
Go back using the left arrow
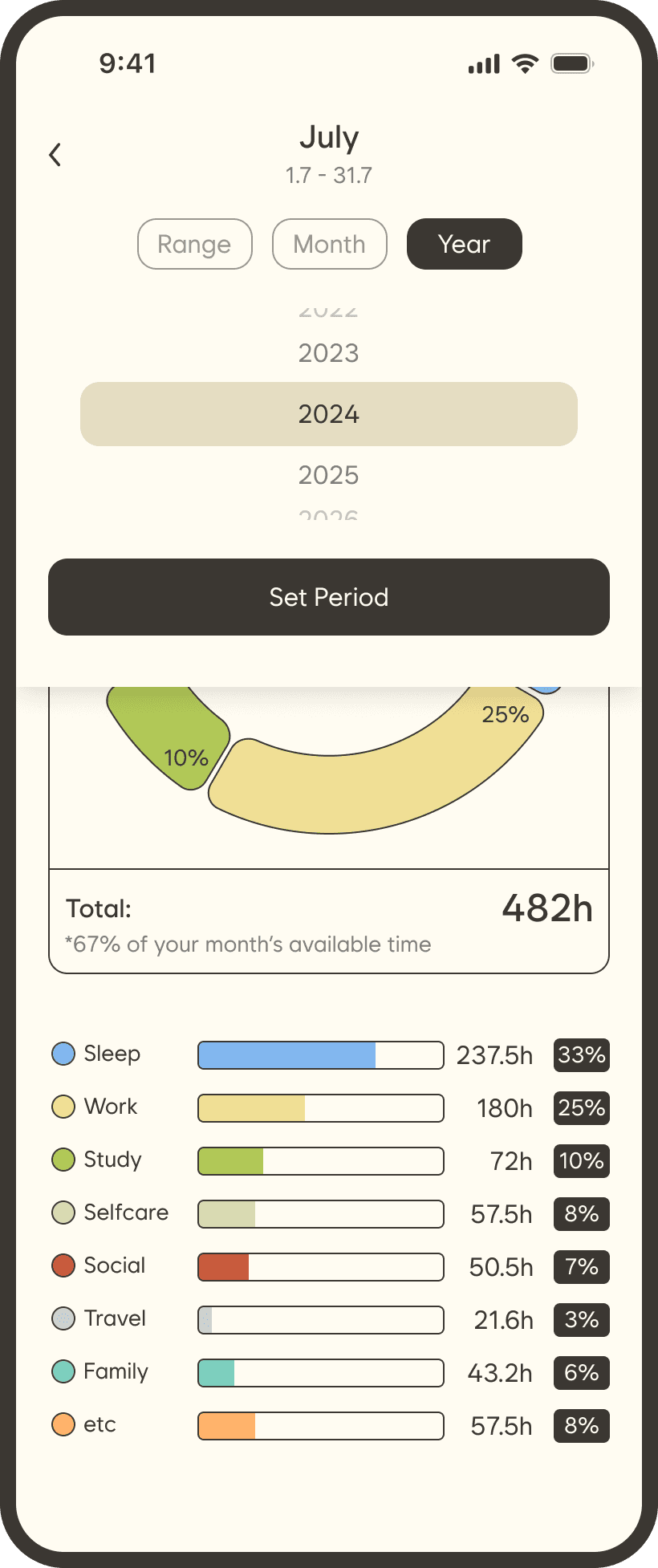[55, 155]
